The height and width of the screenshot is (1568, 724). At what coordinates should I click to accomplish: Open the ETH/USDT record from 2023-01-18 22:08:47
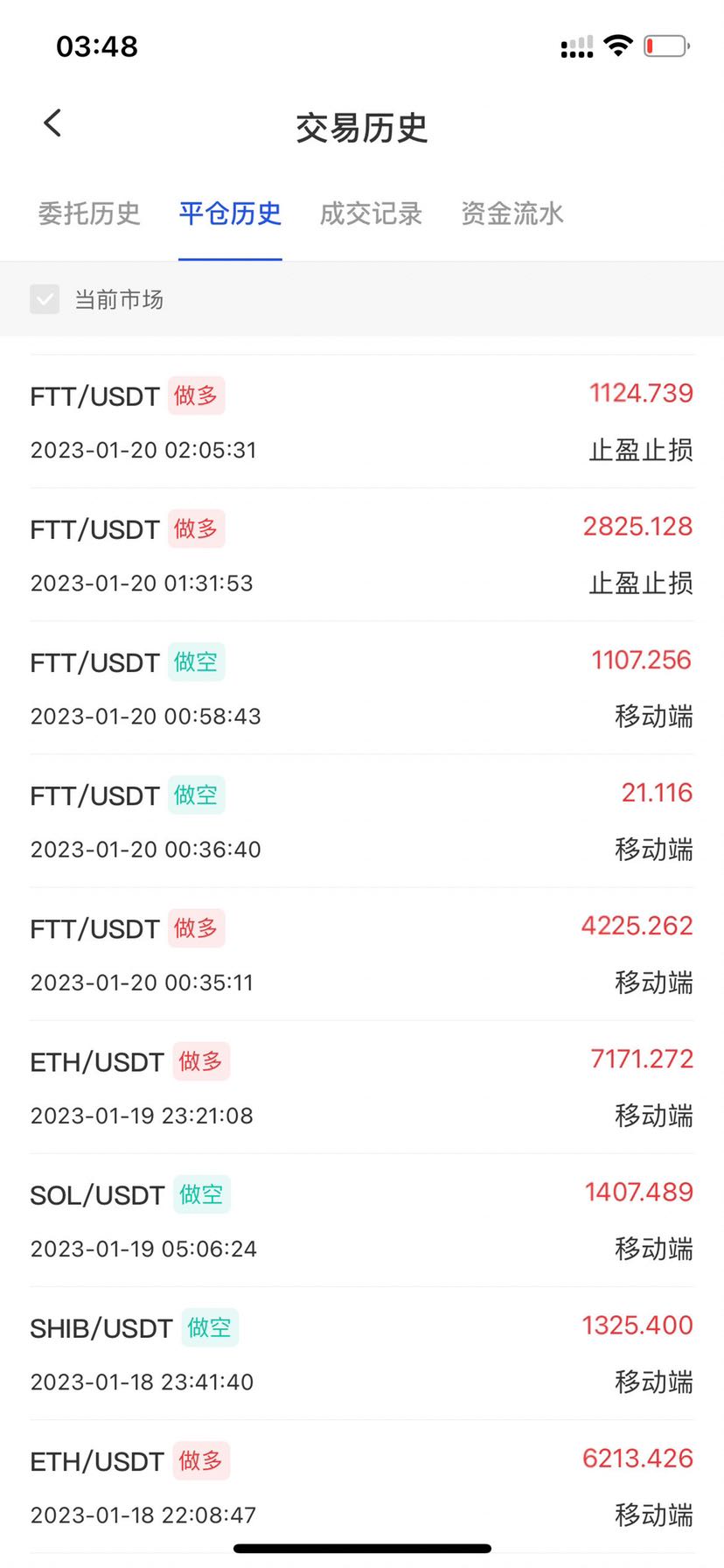coord(362,1486)
